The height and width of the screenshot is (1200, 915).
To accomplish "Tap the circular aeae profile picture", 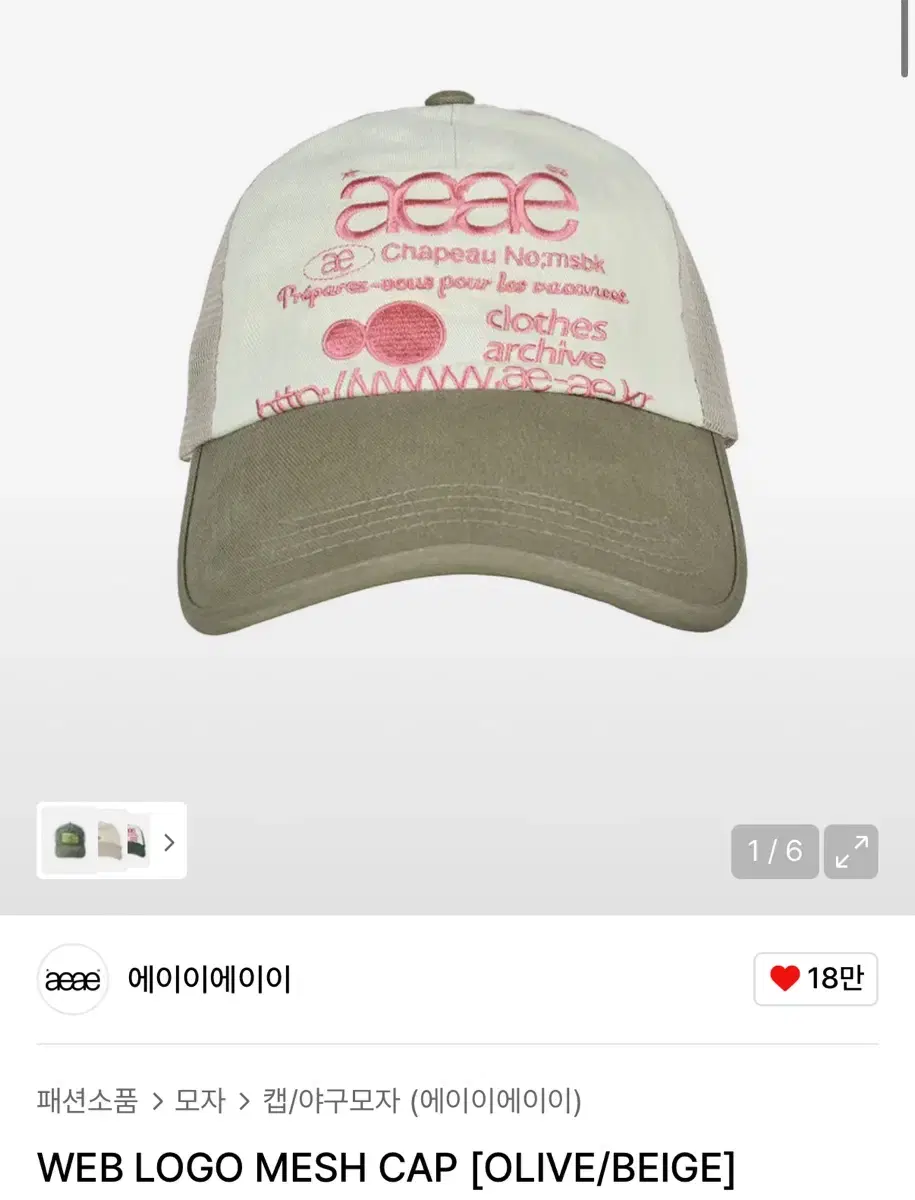I will point(71,980).
